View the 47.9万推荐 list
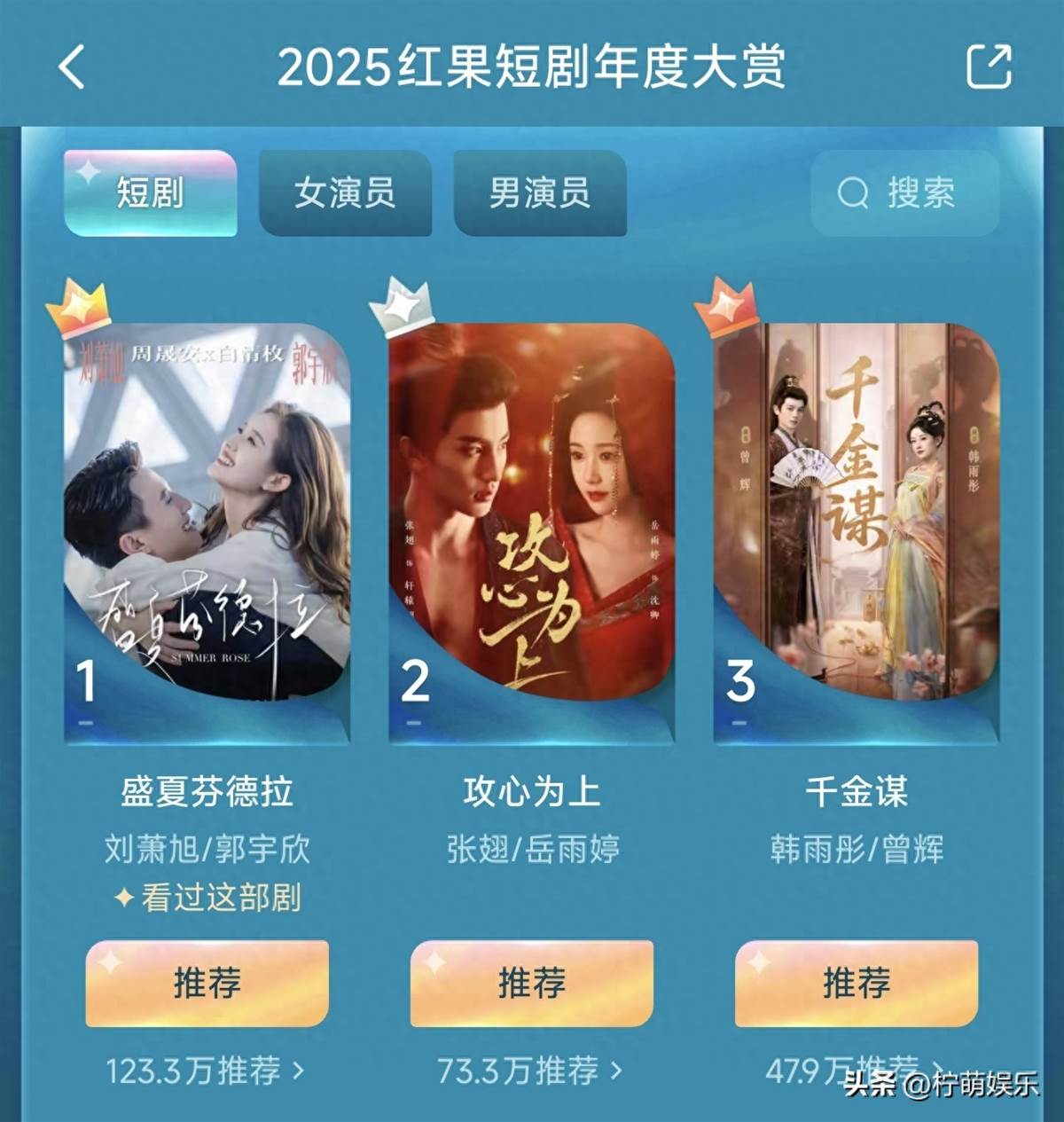The width and height of the screenshot is (1064, 1122). 842,1069
